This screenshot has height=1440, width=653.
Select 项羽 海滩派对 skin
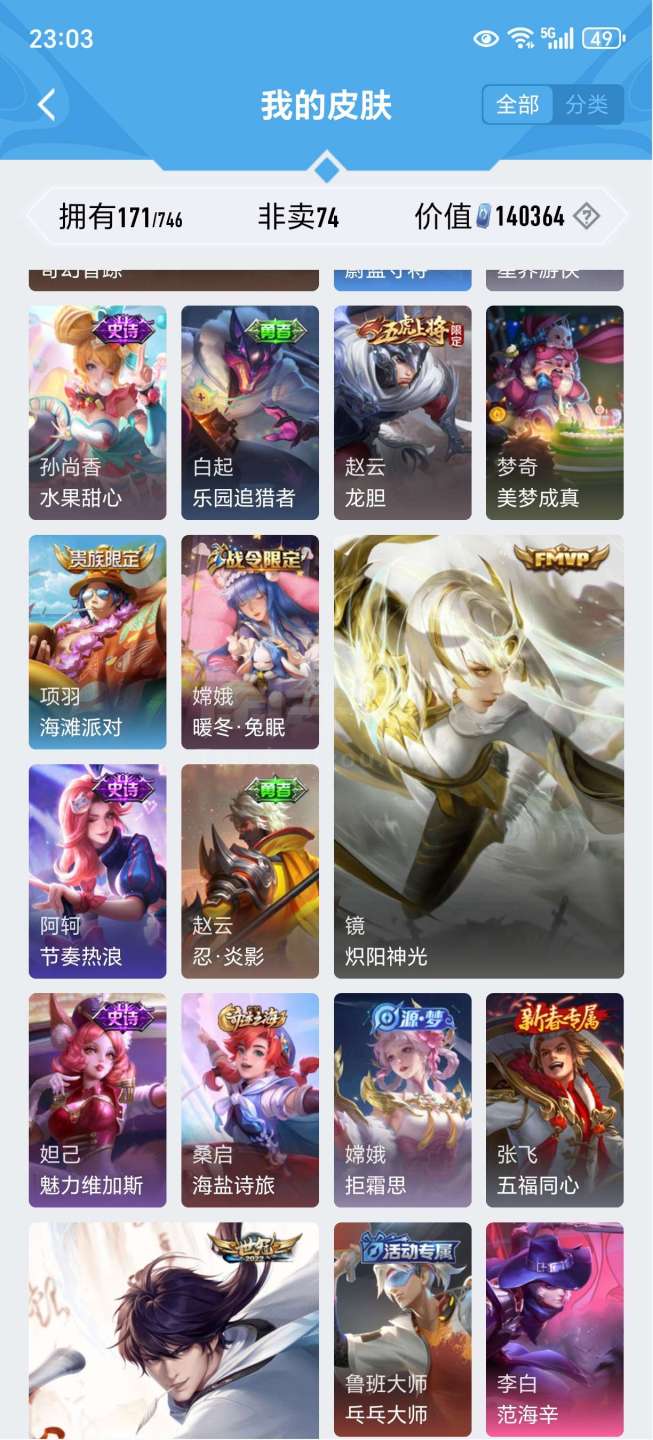pyautogui.click(x=97, y=641)
